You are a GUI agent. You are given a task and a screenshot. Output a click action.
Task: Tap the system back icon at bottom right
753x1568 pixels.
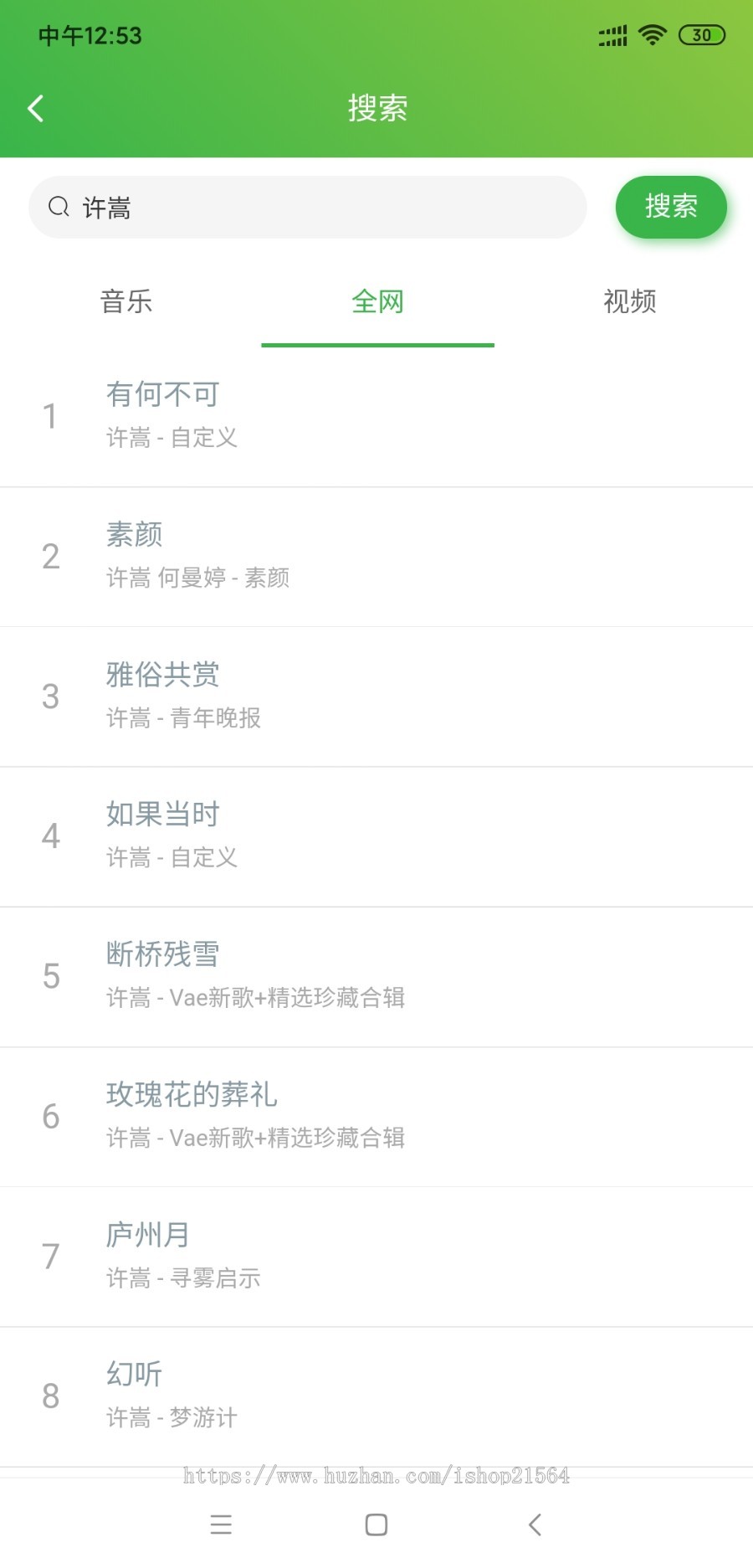click(x=535, y=1525)
